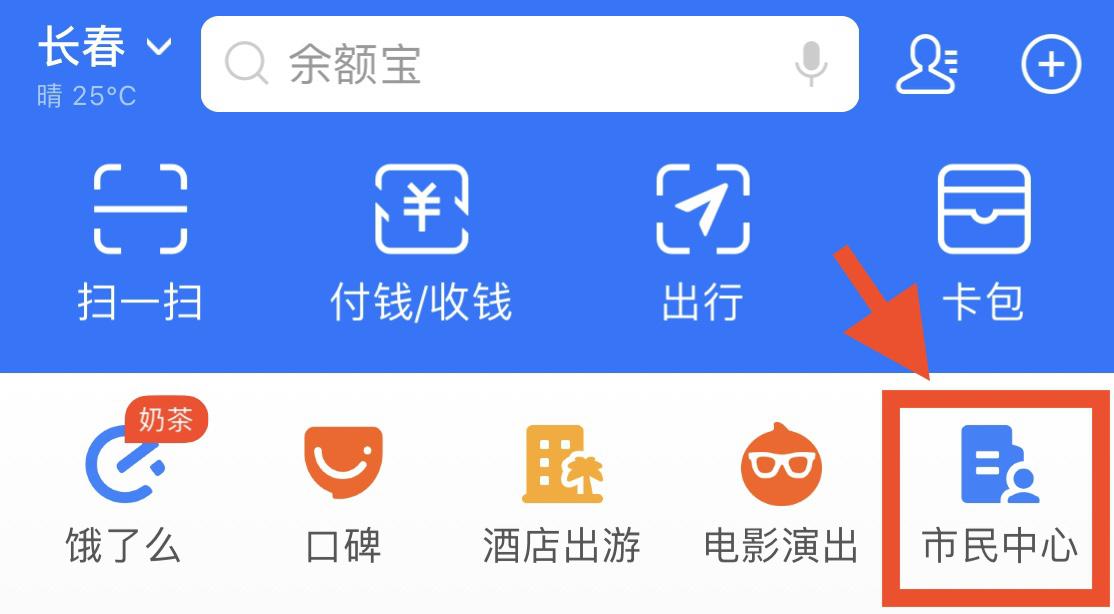Open 酒店出游 hotel and travel
The image size is (1114, 614).
(562, 490)
